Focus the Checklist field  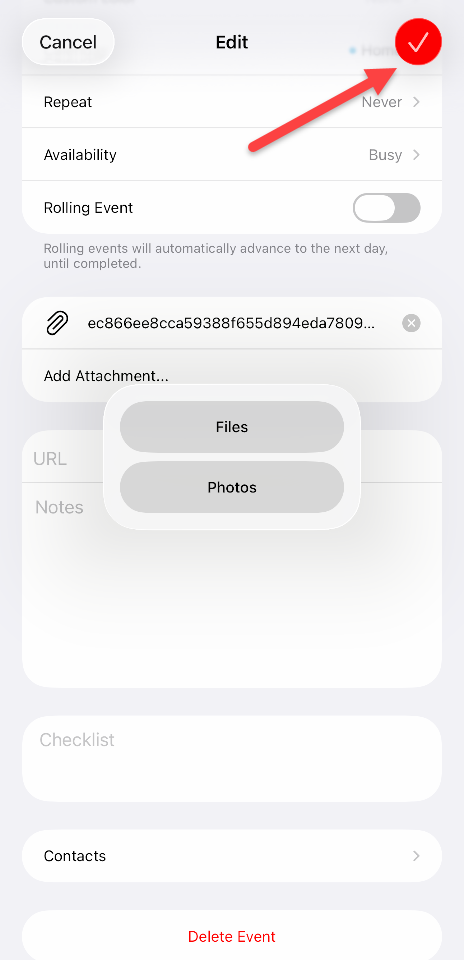(231, 759)
